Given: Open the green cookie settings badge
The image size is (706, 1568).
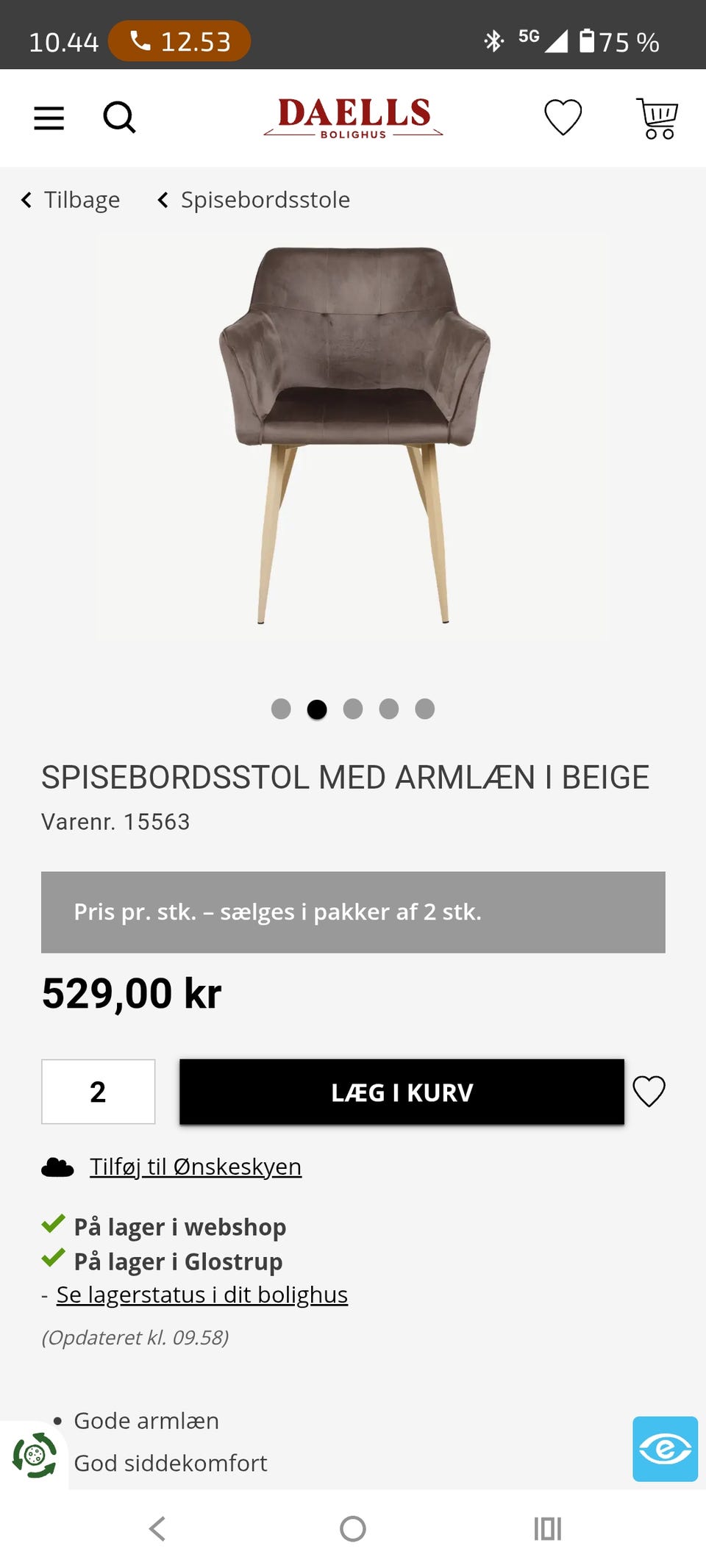Looking at the screenshot, I should point(34,1455).
